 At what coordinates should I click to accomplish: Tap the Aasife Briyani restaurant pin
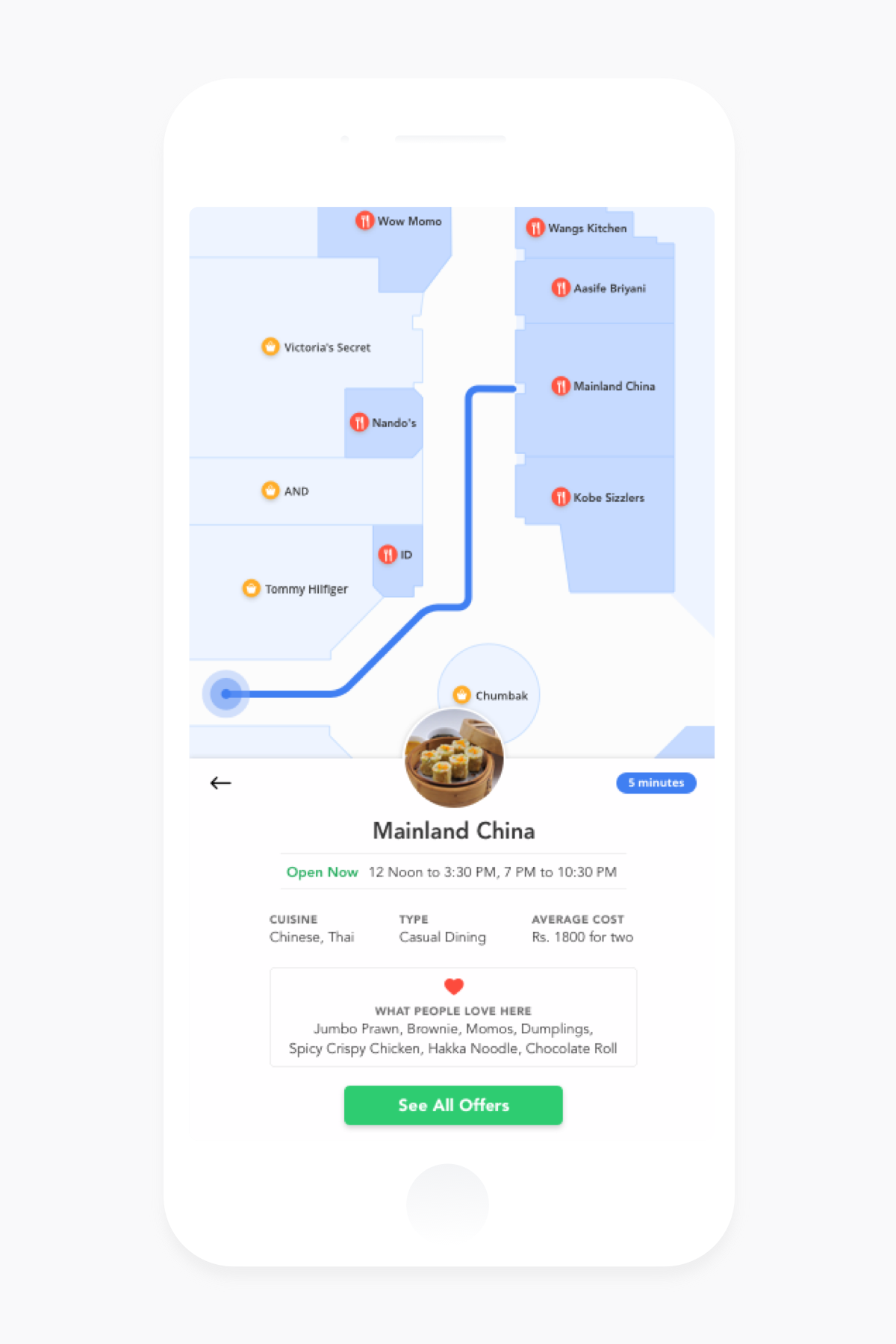point(561,288)
